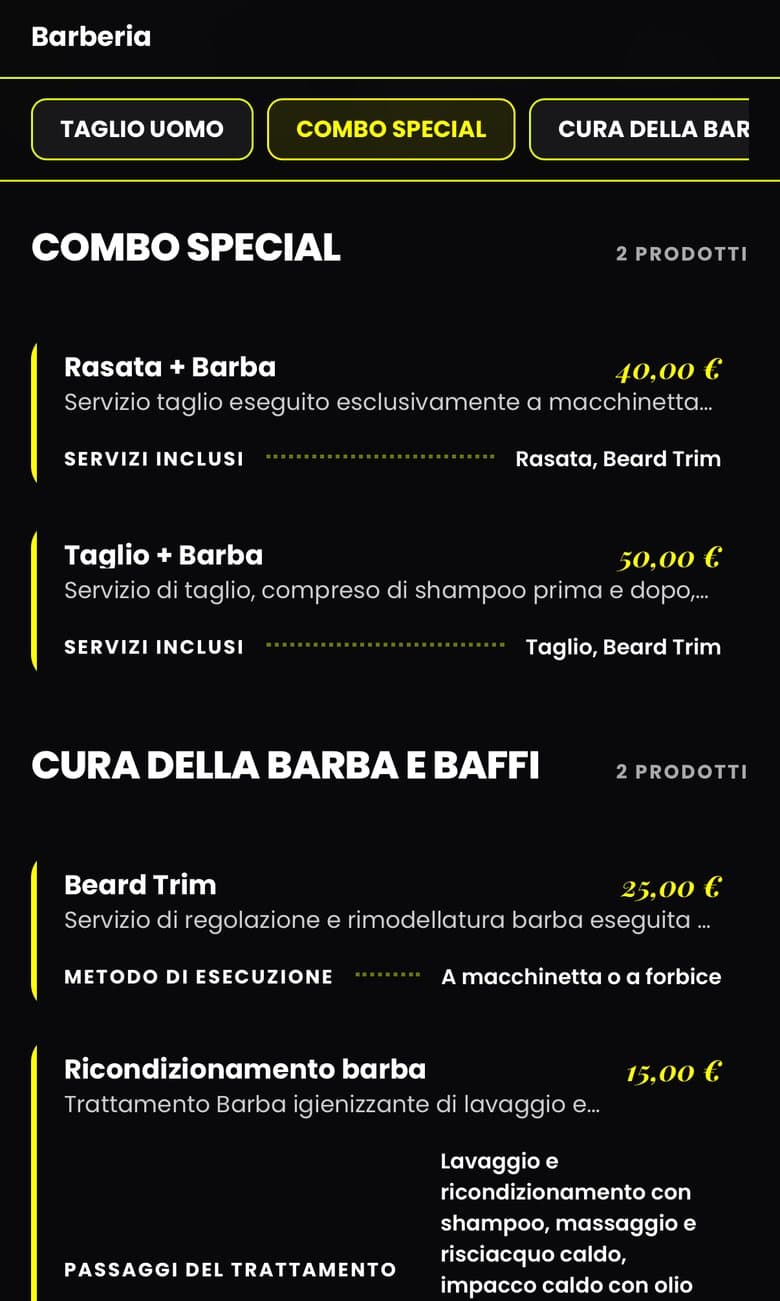
Task: Switch to the Taglio Uomo category
Action: (x=142, y=129)
